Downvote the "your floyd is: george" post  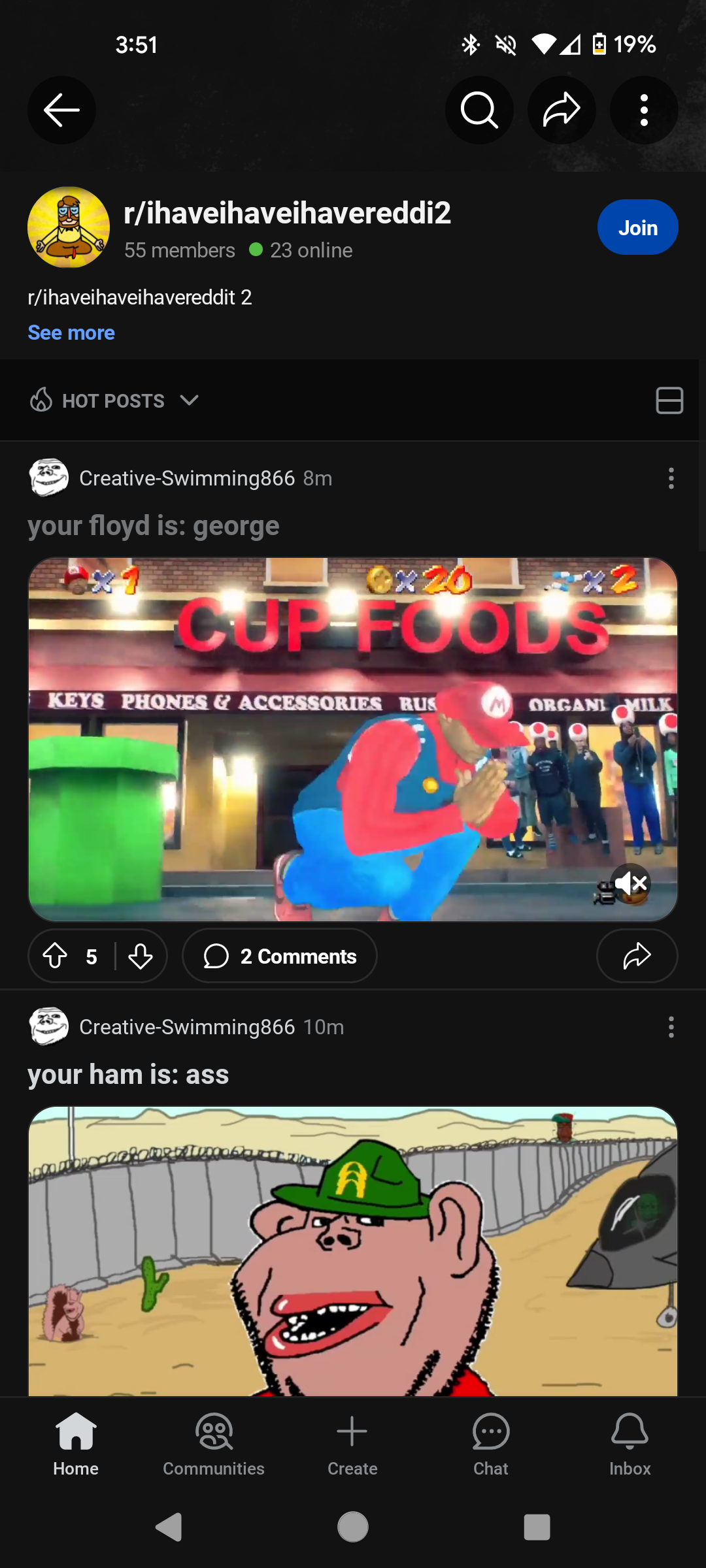140,956
